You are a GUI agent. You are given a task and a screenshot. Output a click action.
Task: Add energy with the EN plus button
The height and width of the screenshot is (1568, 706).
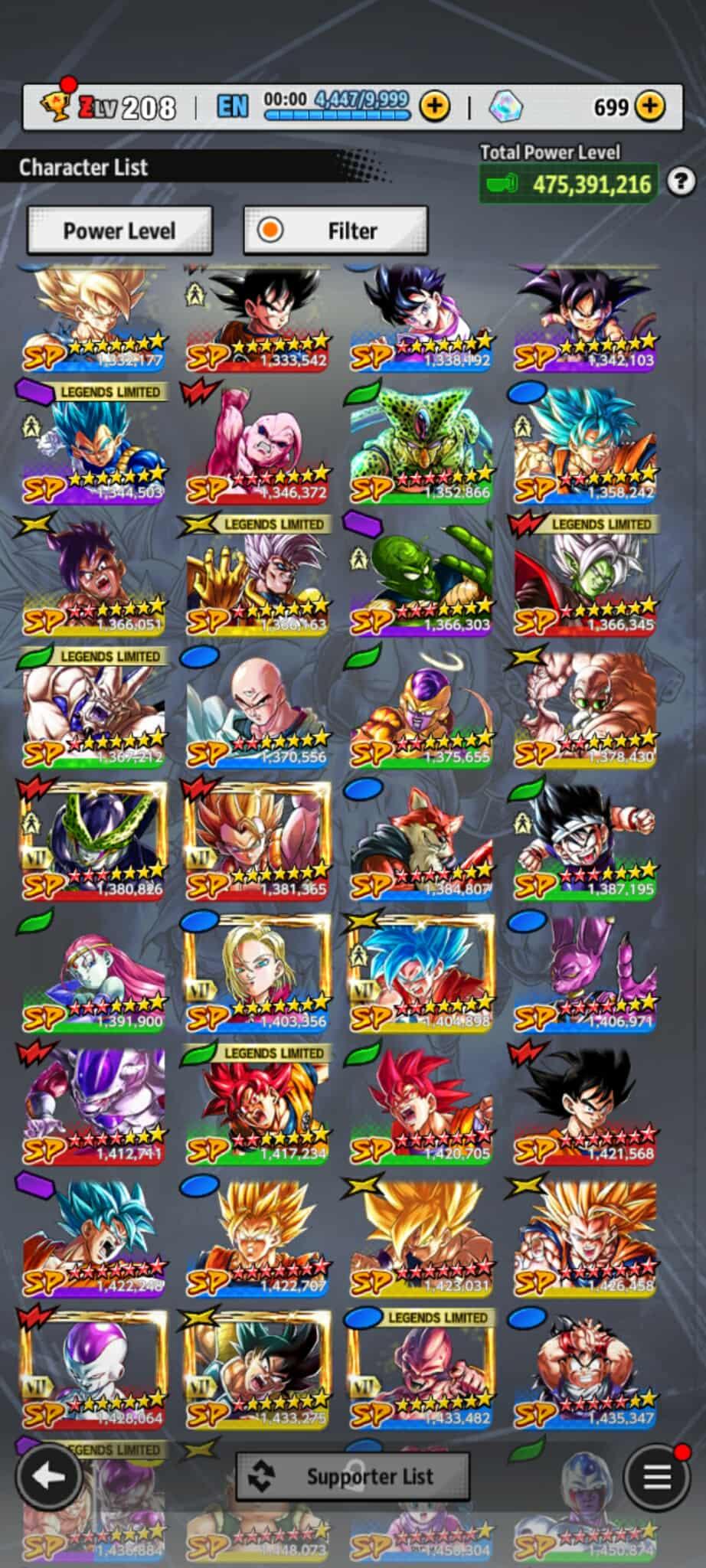(x=435, y=106)
